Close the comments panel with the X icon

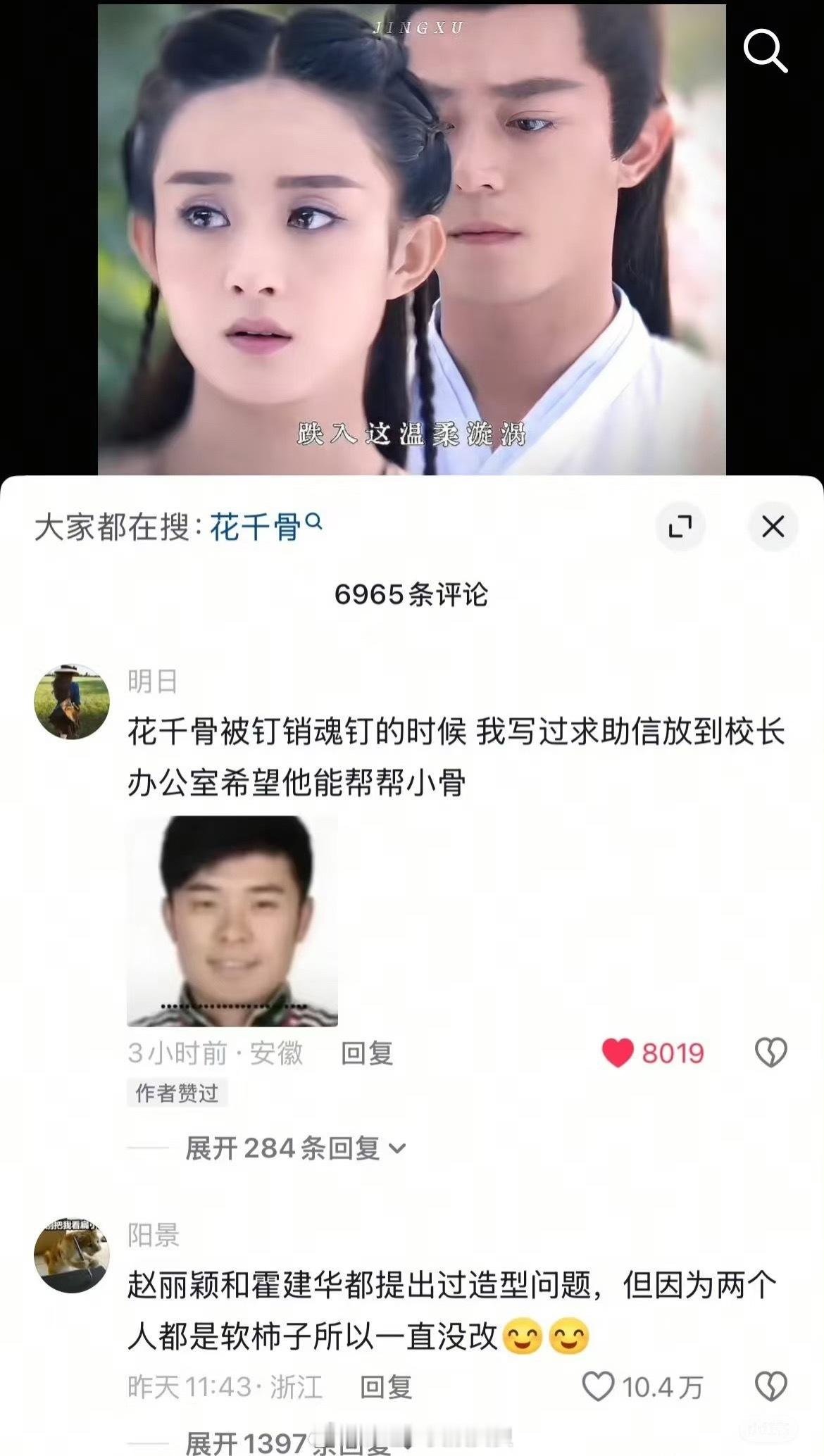(773, 525)
